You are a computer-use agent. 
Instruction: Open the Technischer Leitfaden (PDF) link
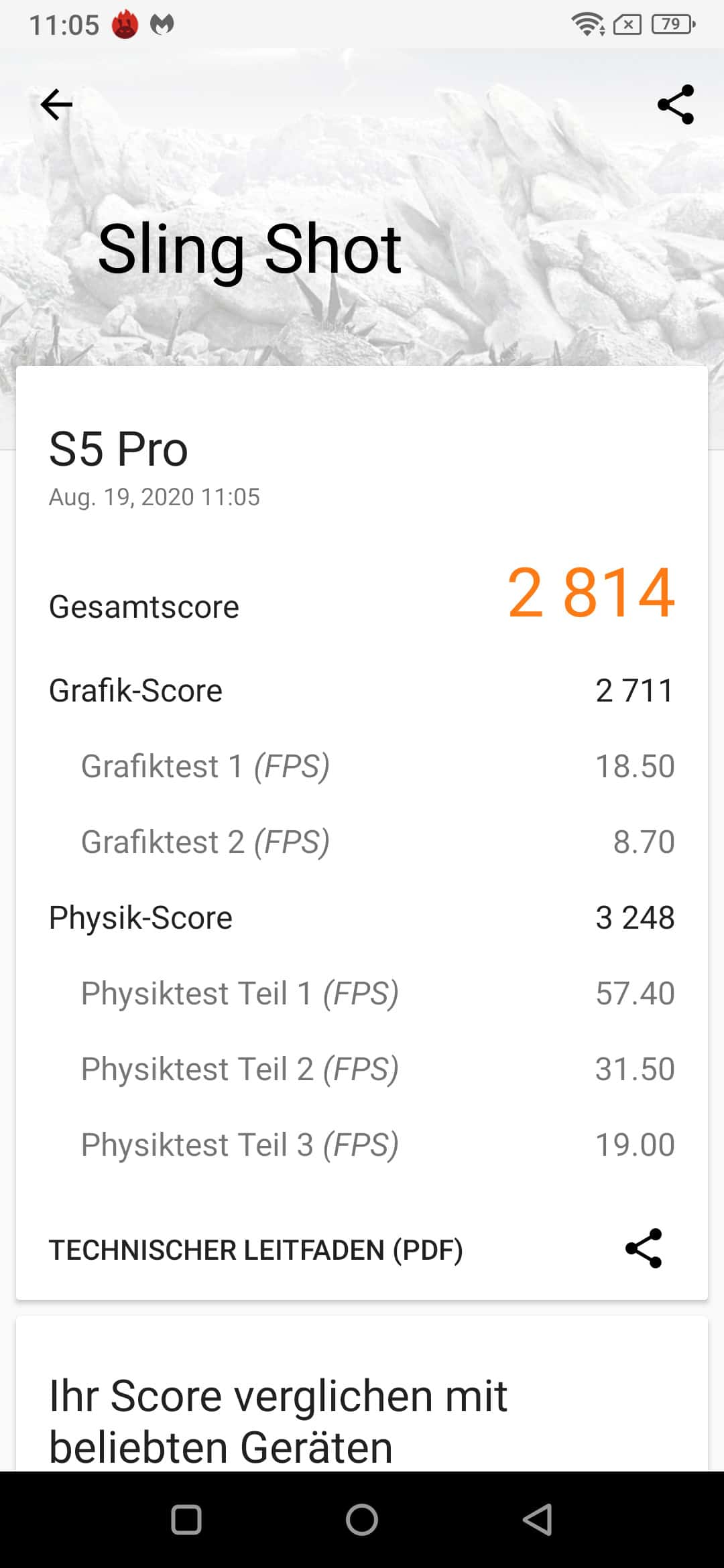(256, 1250)
